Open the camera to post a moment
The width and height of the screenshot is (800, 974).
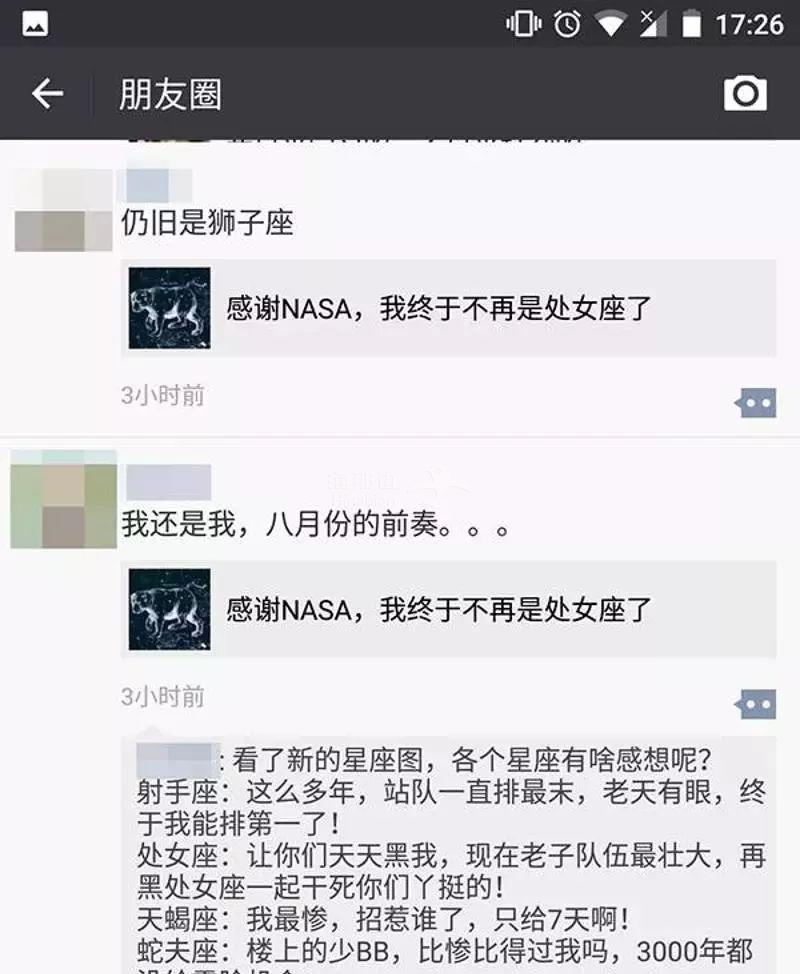click(745, 94)
